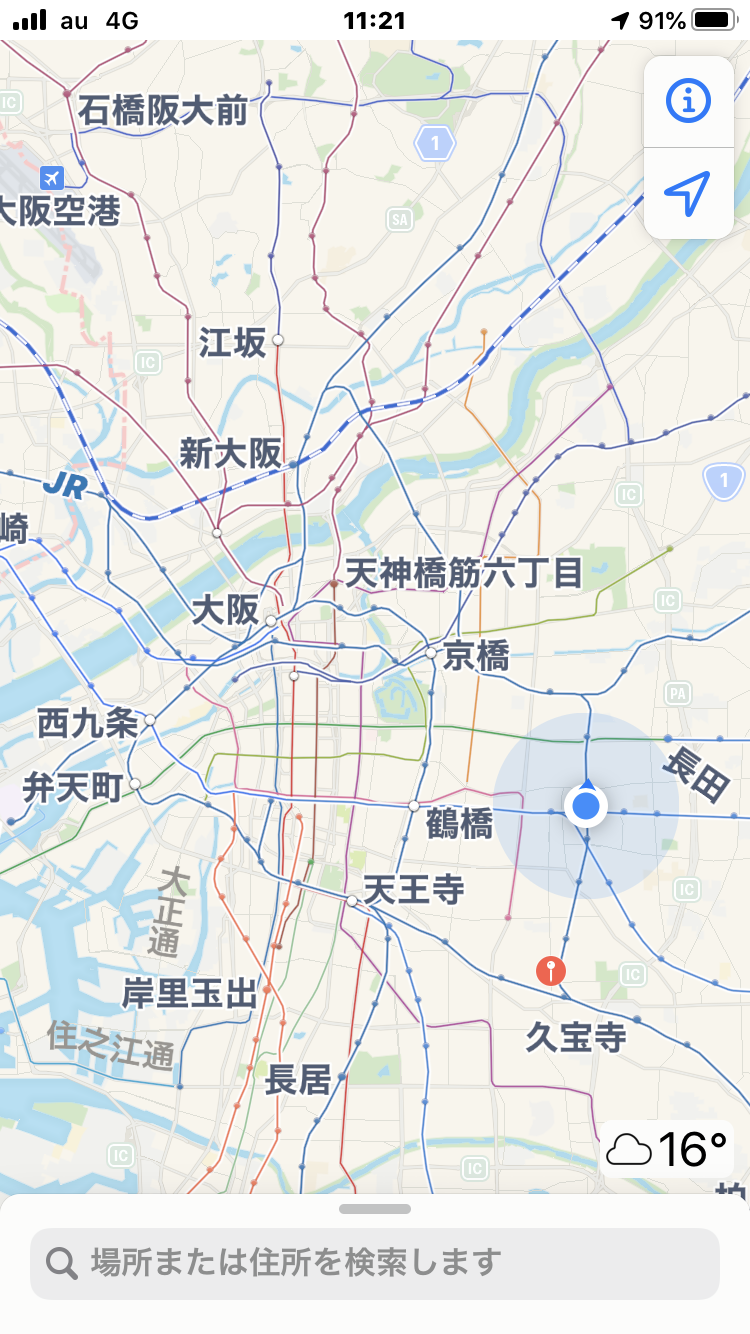Expand the search card grabber handle

click(x=375, y=1209)
